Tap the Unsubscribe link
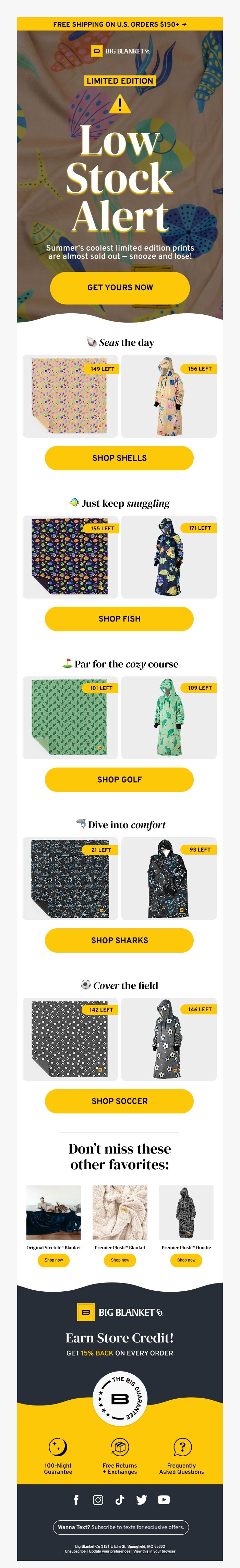Image resolution: width=240 pixels, height=1568 pixels. 75,1551
